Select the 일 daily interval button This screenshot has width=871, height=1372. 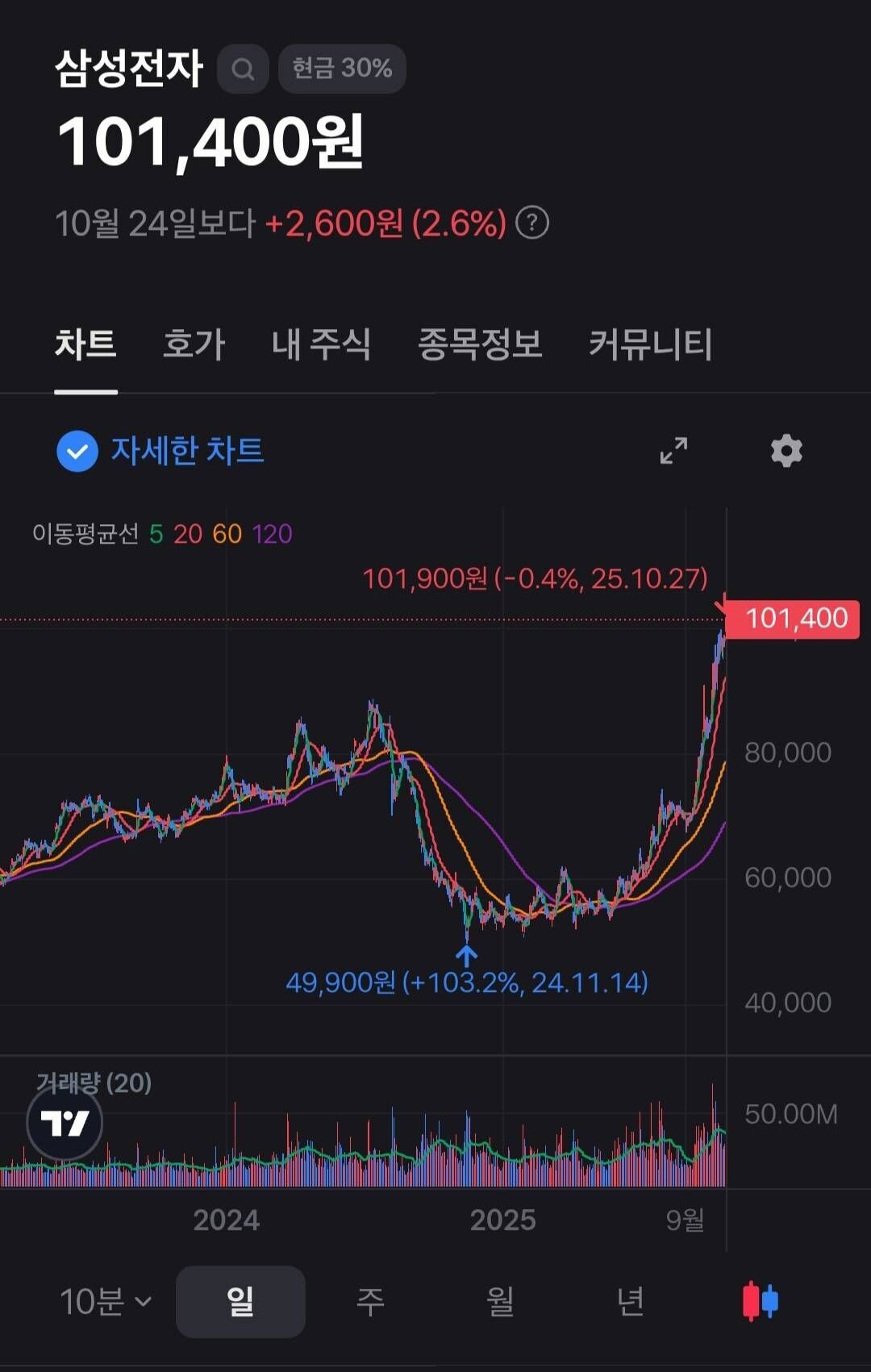pos(240,1301)
